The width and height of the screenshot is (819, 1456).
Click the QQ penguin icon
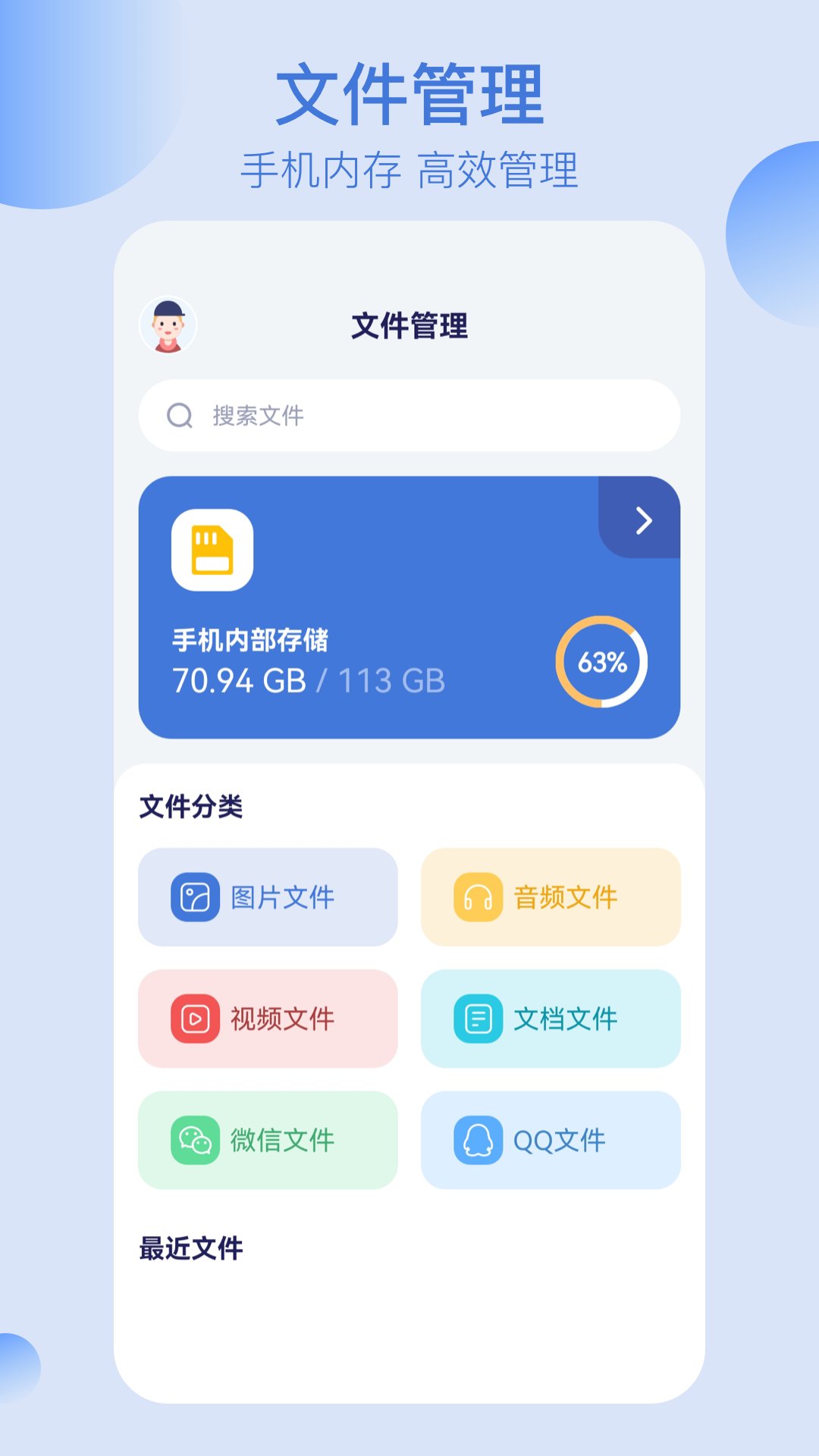(477, 1141)
